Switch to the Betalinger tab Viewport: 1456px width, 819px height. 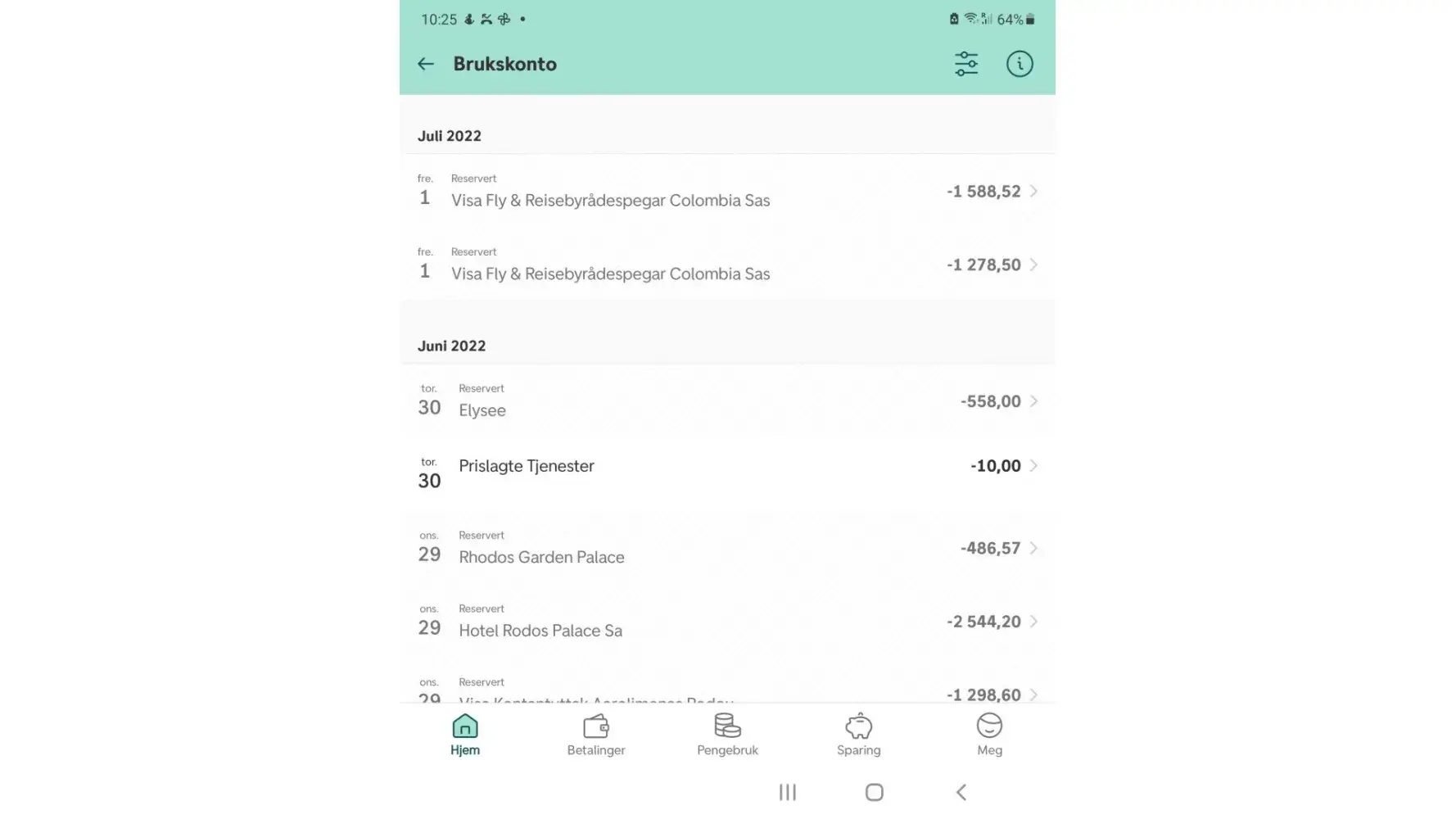[596, 735]
